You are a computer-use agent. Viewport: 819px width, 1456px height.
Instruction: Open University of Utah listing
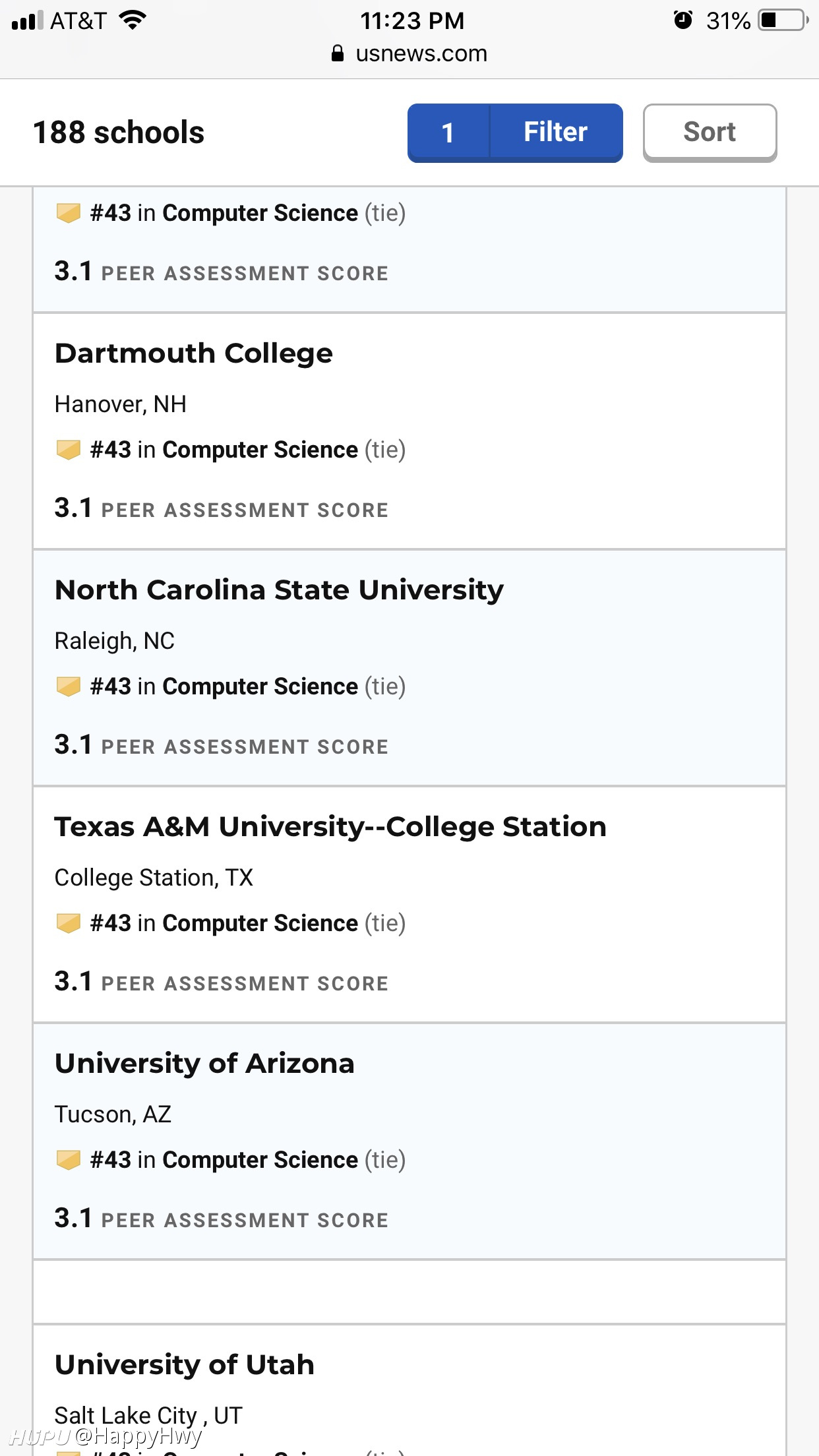coord(185,1365)
